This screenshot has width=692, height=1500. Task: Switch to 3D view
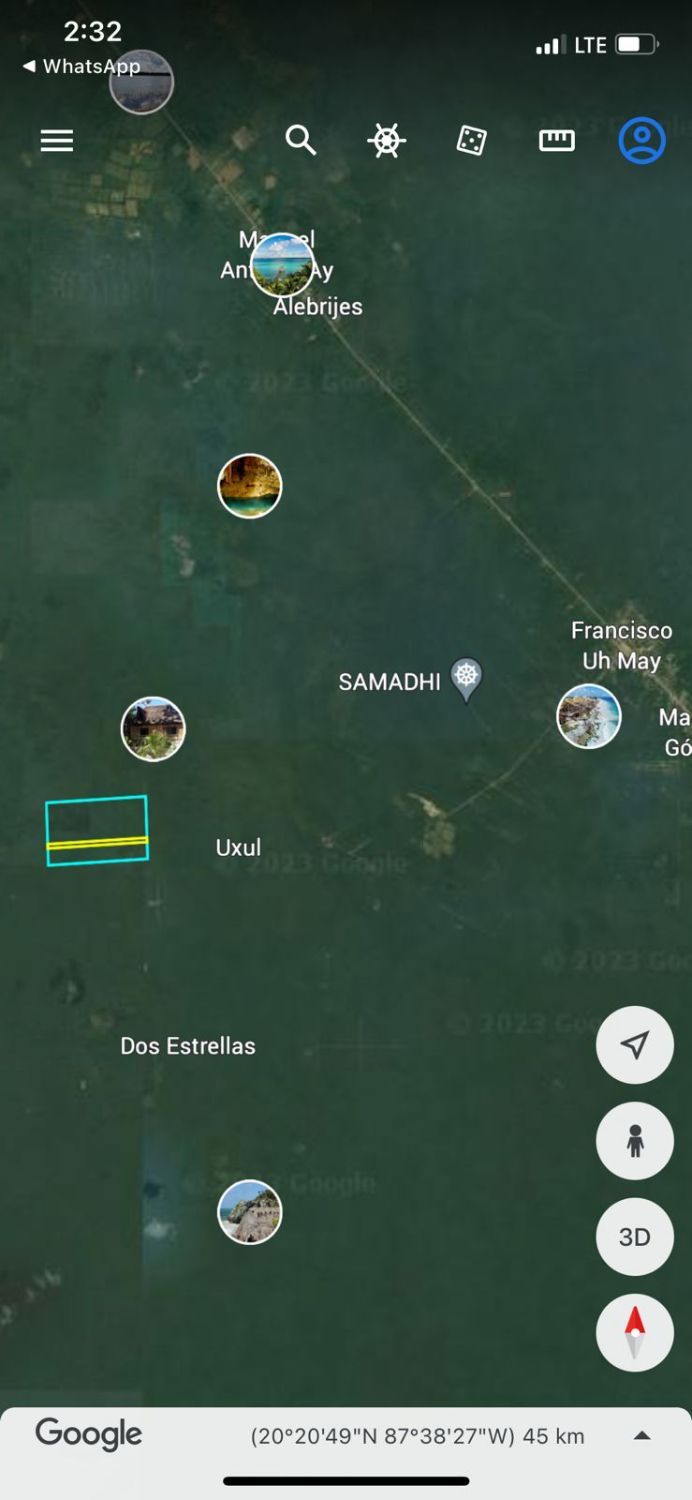tap(635, 1237)
